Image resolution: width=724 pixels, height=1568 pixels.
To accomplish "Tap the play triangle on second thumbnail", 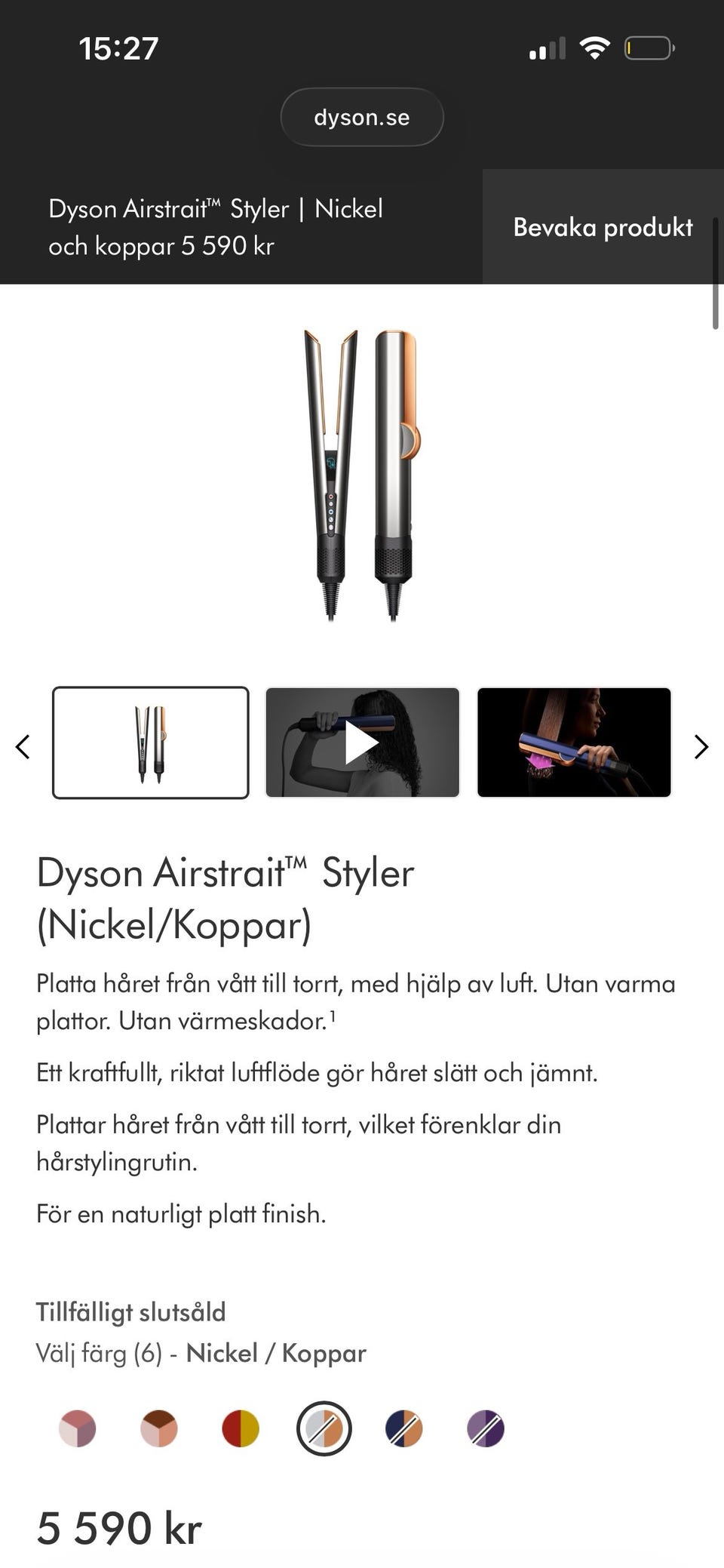I will pyautogui.click(x=362, y=742).
